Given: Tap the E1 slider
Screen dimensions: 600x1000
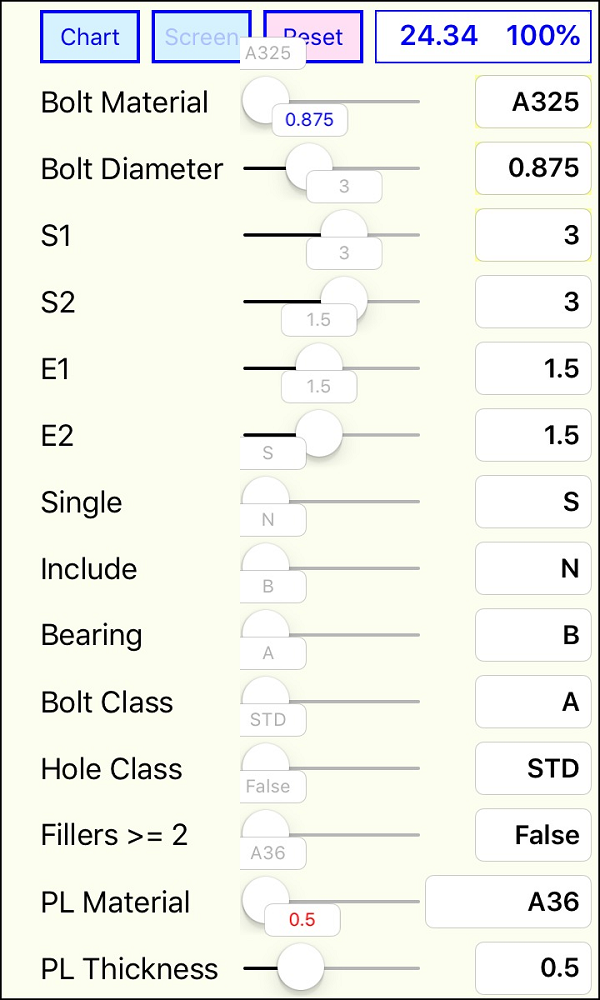Looking at the screenshot, I should coord(332,368).
